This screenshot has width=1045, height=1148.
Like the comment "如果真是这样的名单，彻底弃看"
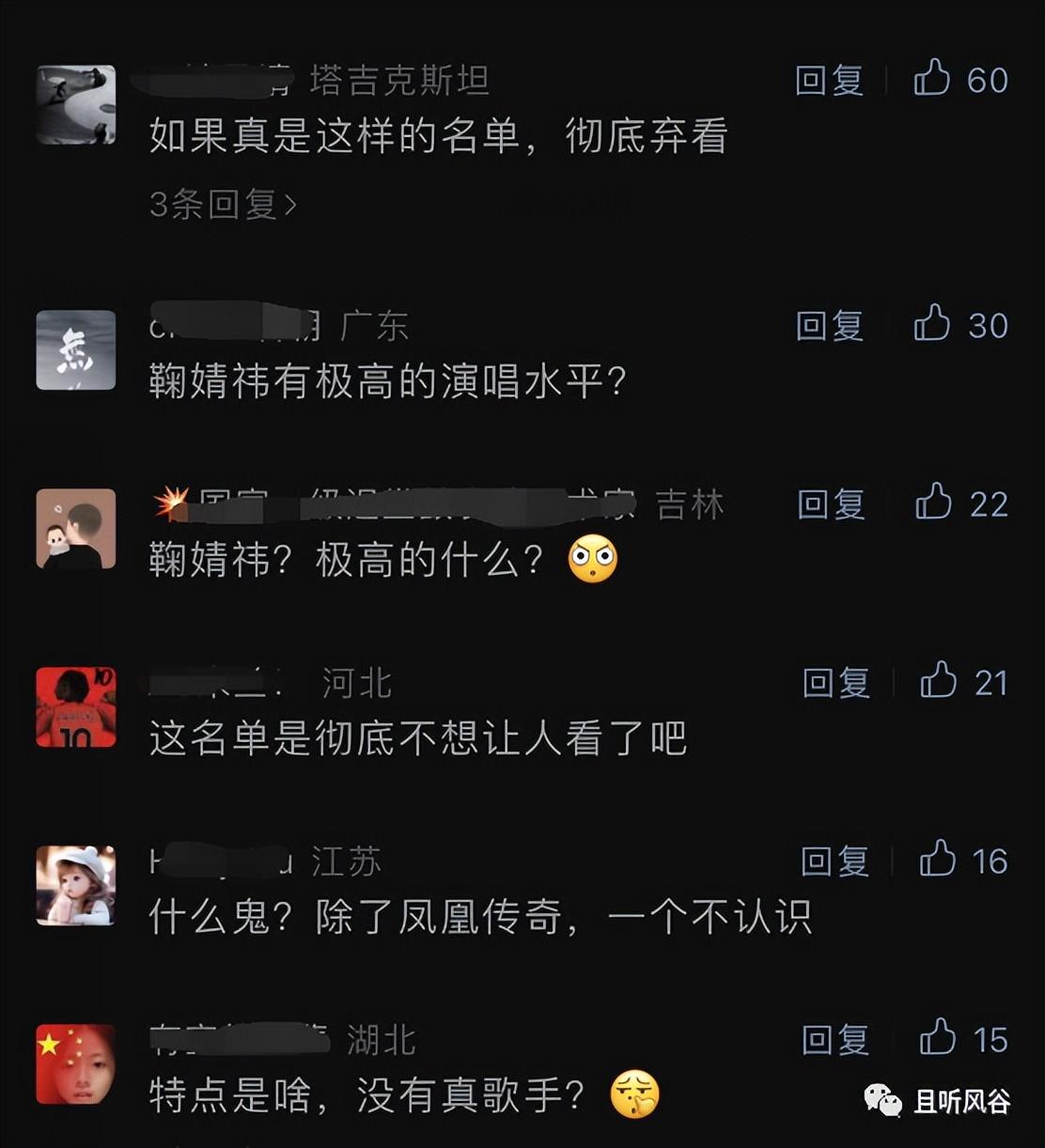click(x=932, y=79)
